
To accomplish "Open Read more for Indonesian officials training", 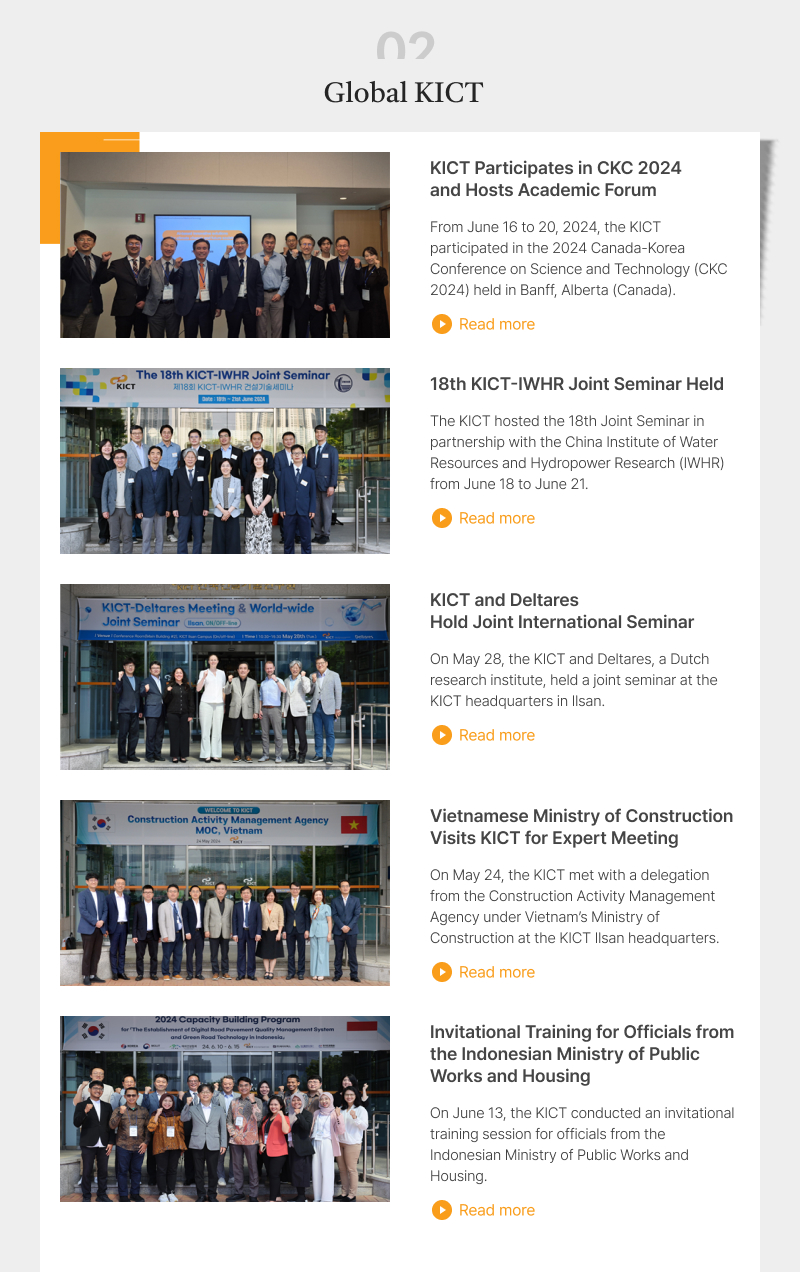I will click(x=484, y=1210).
